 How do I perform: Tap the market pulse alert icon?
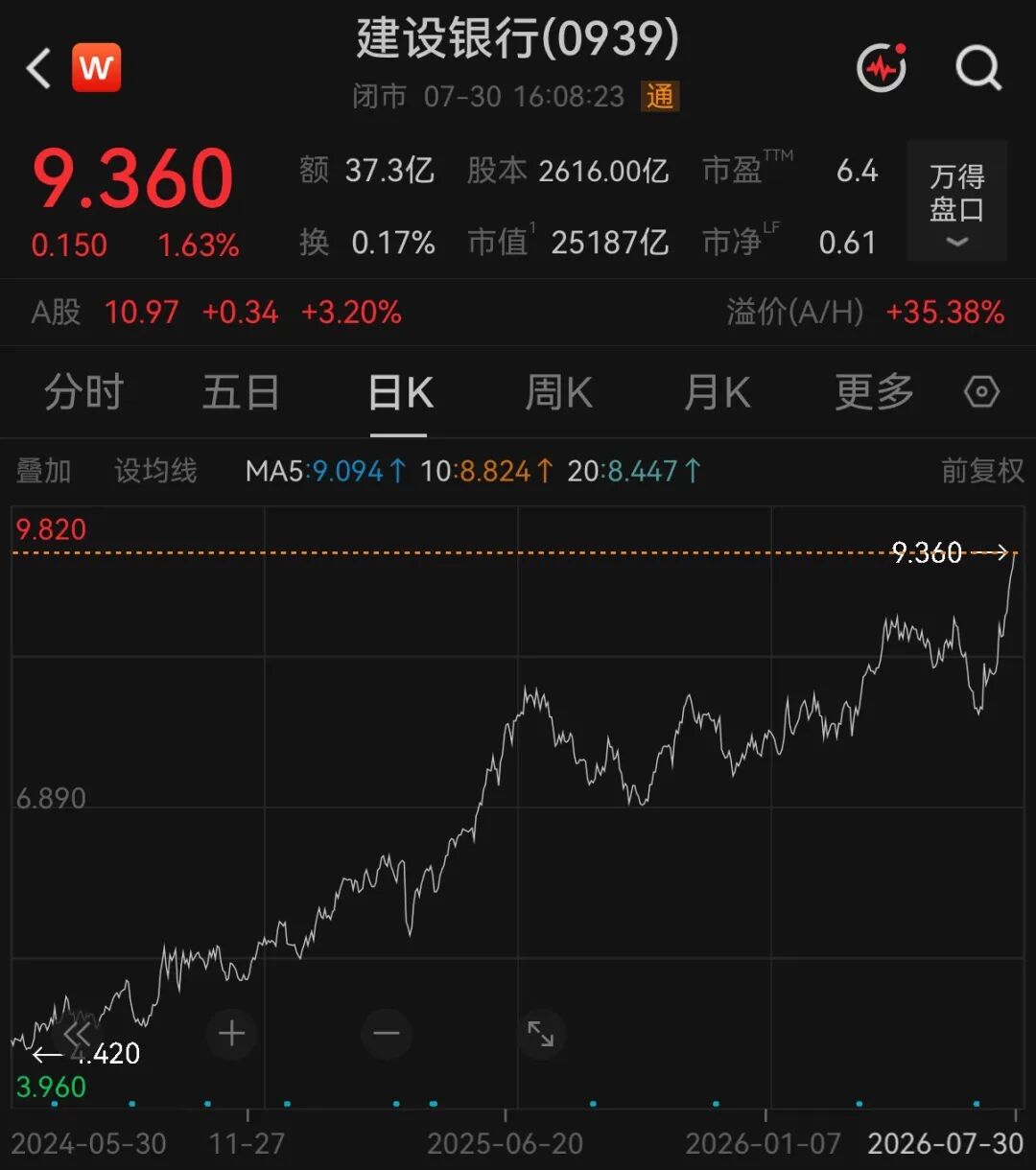pyautogui.click(x=882, y=68)
